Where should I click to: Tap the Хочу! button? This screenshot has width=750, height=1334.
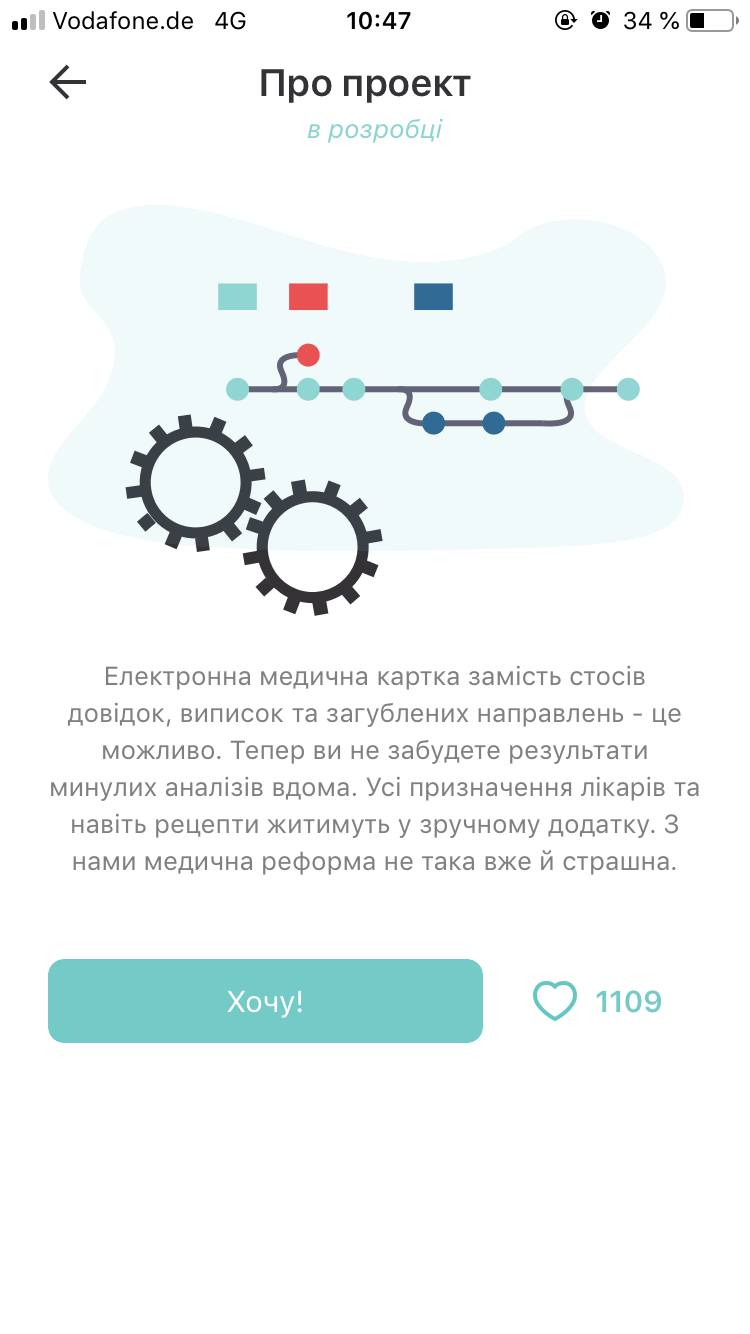265,1001
